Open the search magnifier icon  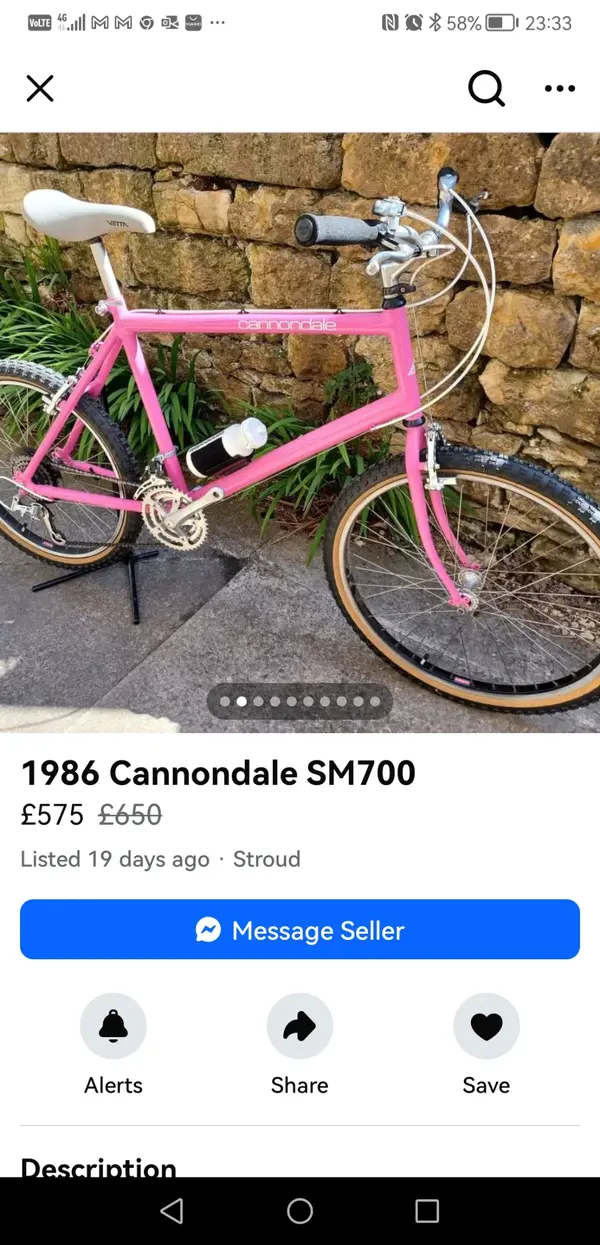(486, 89)
